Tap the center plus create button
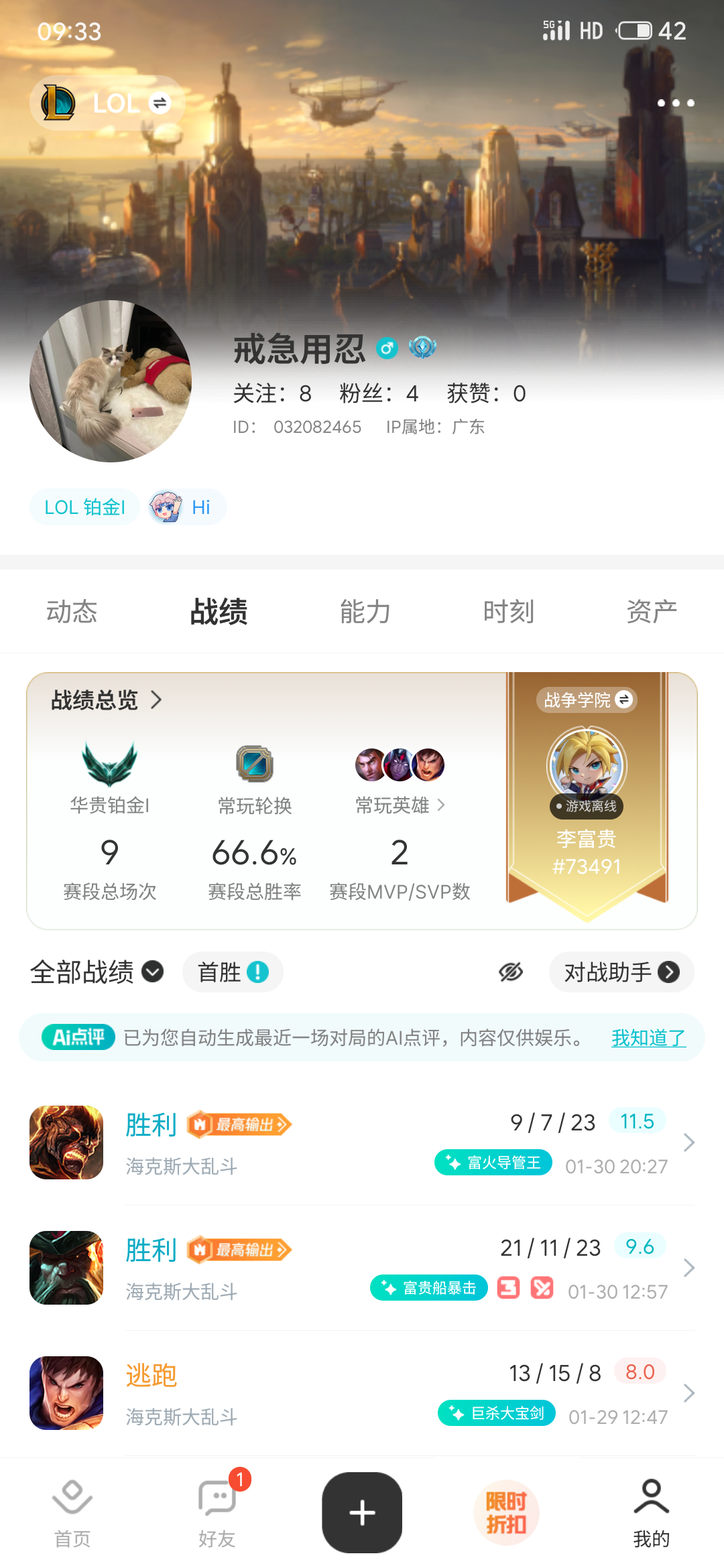The width and height of the screenshot is (724, 1568). (362, 1512)
